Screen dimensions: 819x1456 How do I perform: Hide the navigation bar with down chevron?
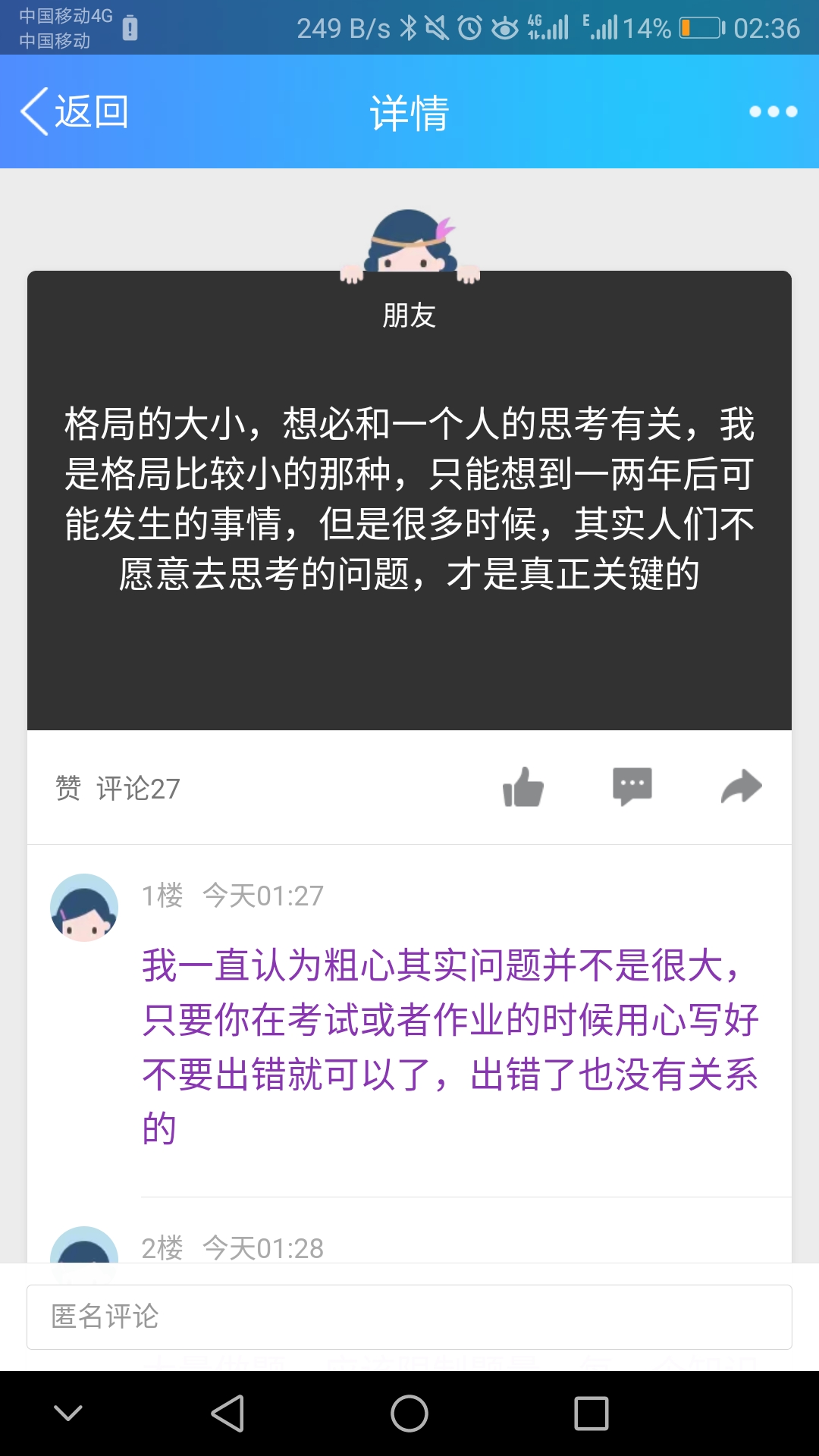click(68, 1414)
